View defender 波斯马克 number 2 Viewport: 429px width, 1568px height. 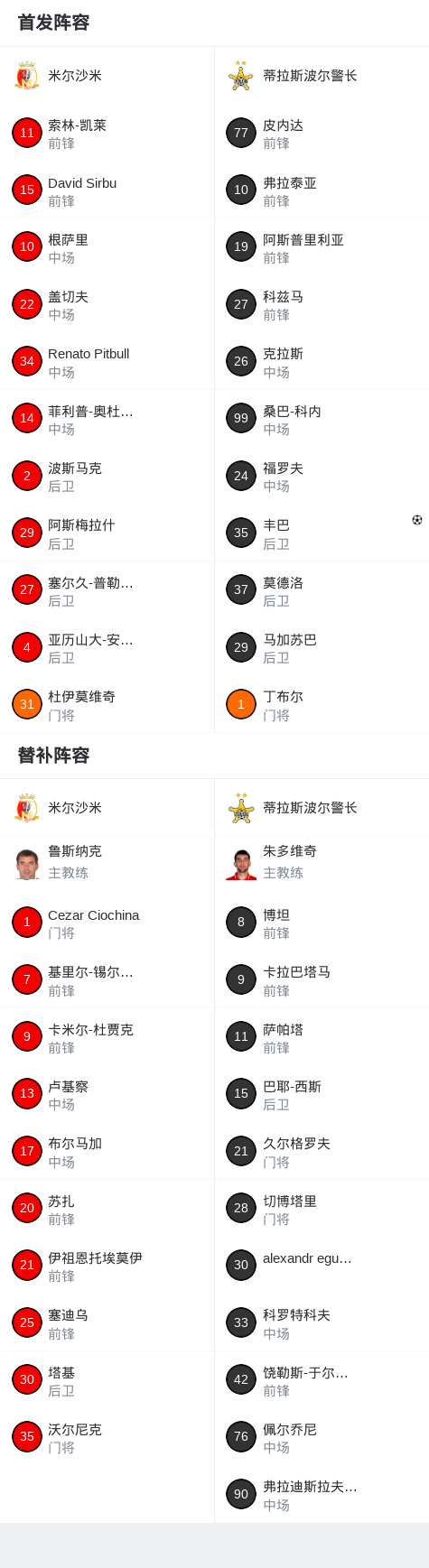[107, 476]
